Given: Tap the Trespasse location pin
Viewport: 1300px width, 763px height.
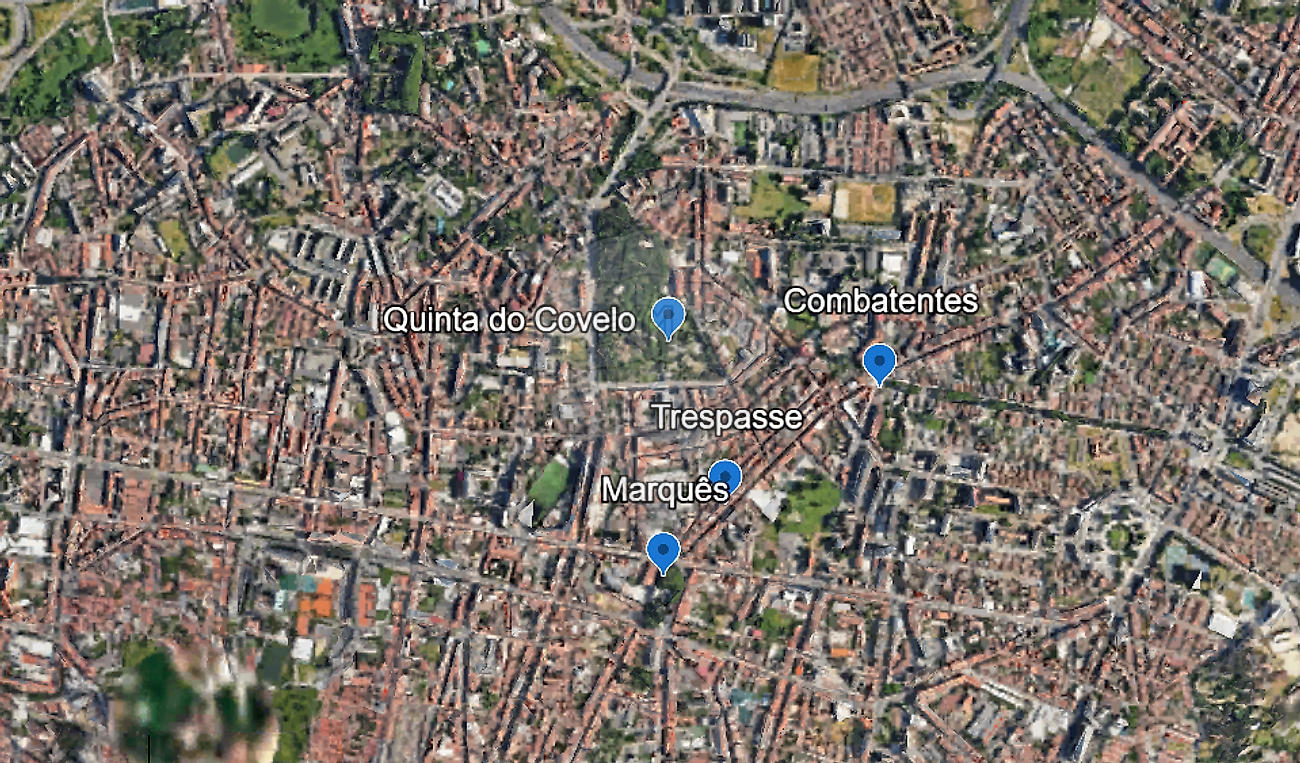Looking at the screenshot, I should coord(724,477).
